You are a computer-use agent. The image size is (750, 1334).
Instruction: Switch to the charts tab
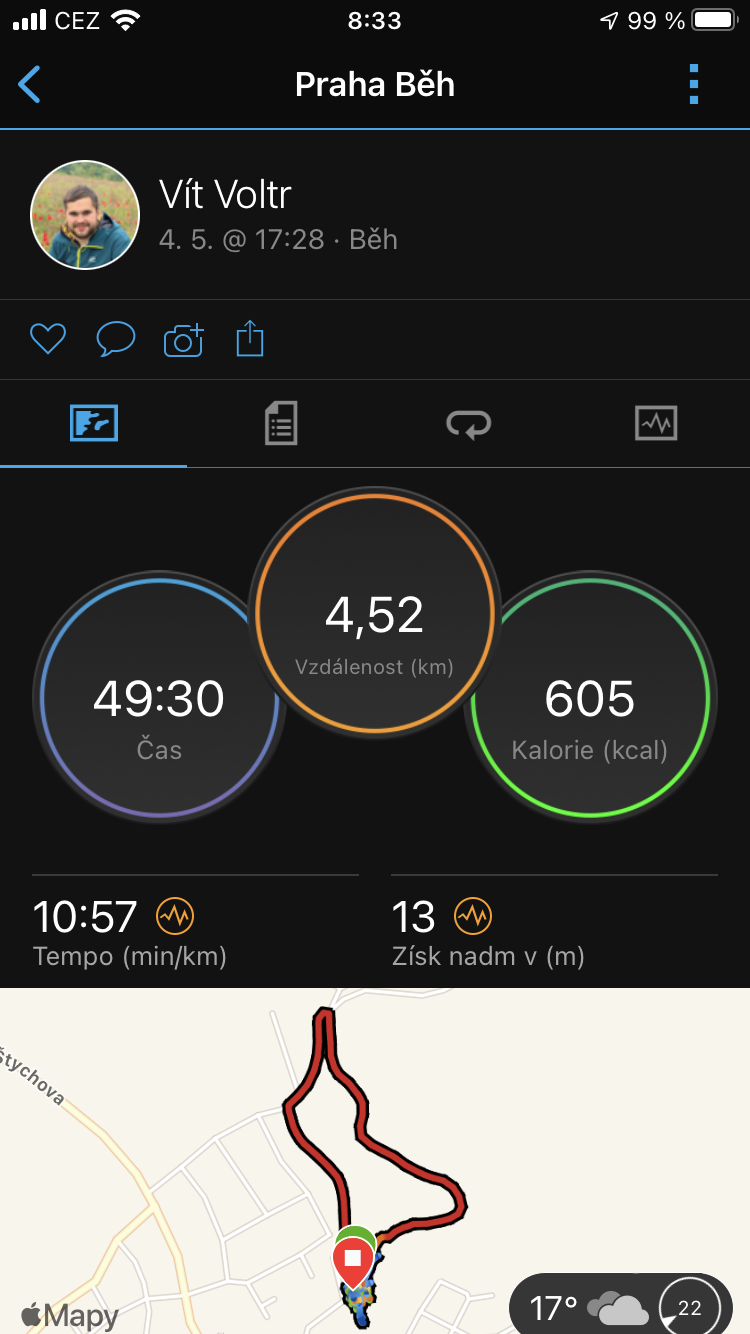656,423
